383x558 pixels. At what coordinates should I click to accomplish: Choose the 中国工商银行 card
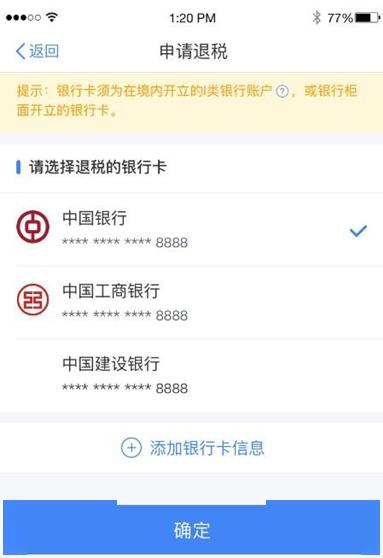pyautogui.click(x=192, y=302)
